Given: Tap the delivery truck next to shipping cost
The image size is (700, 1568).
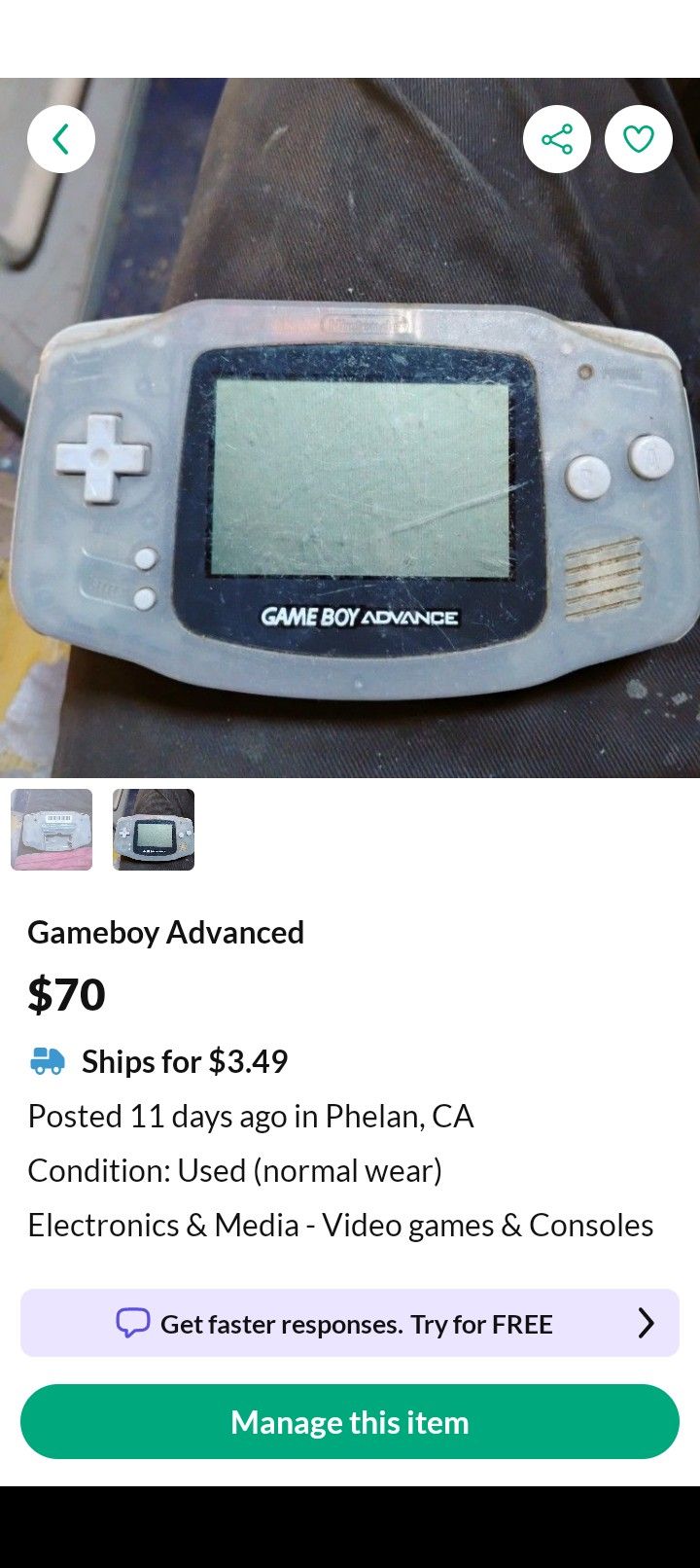Looking at the screenshot, I should (46, 1061).
